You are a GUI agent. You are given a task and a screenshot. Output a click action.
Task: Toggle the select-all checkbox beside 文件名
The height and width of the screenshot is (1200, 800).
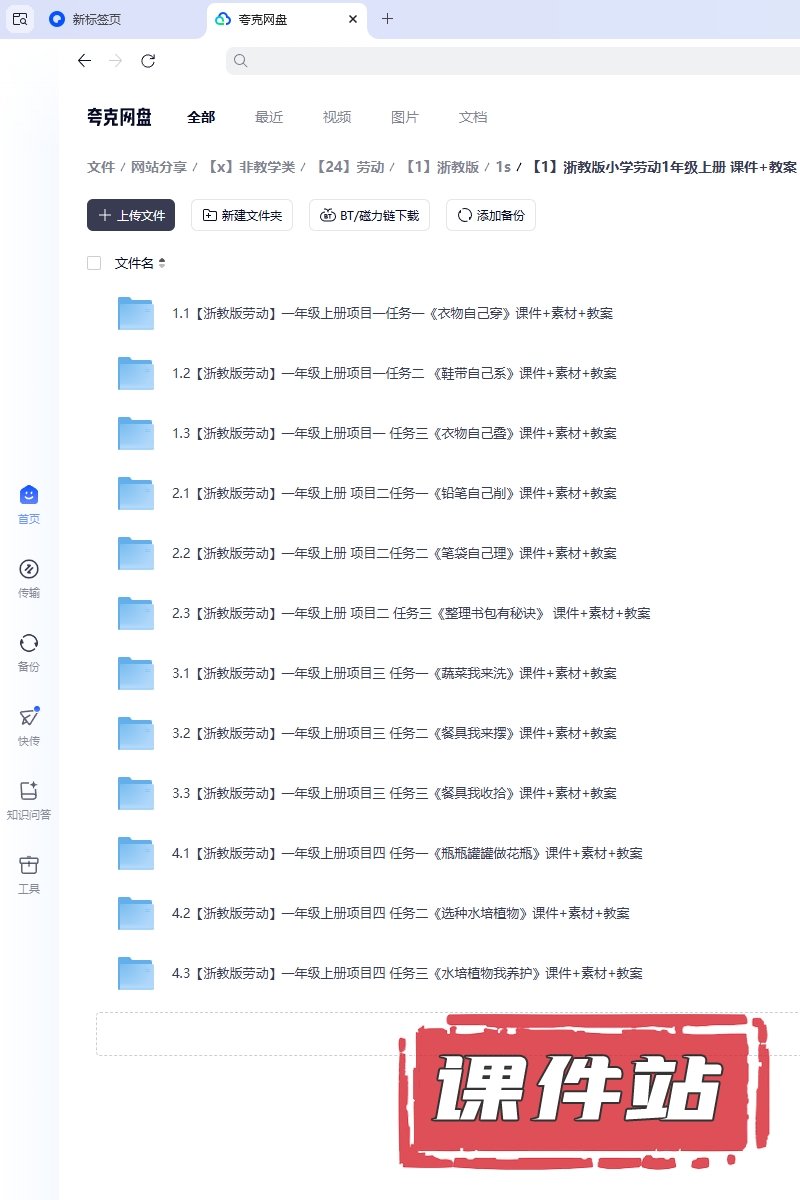pos(94,263)
